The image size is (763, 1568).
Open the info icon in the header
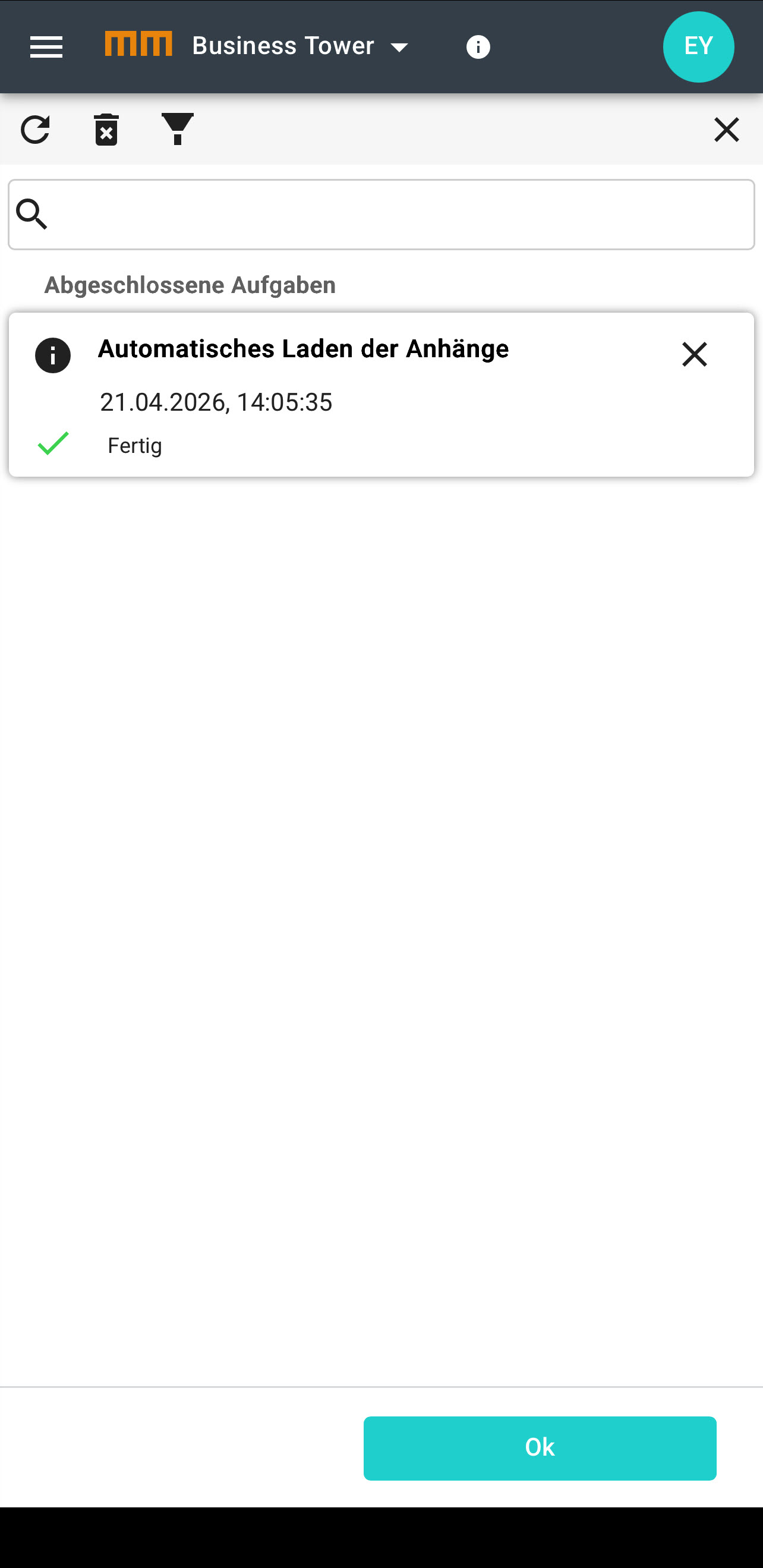pos(478,47)
